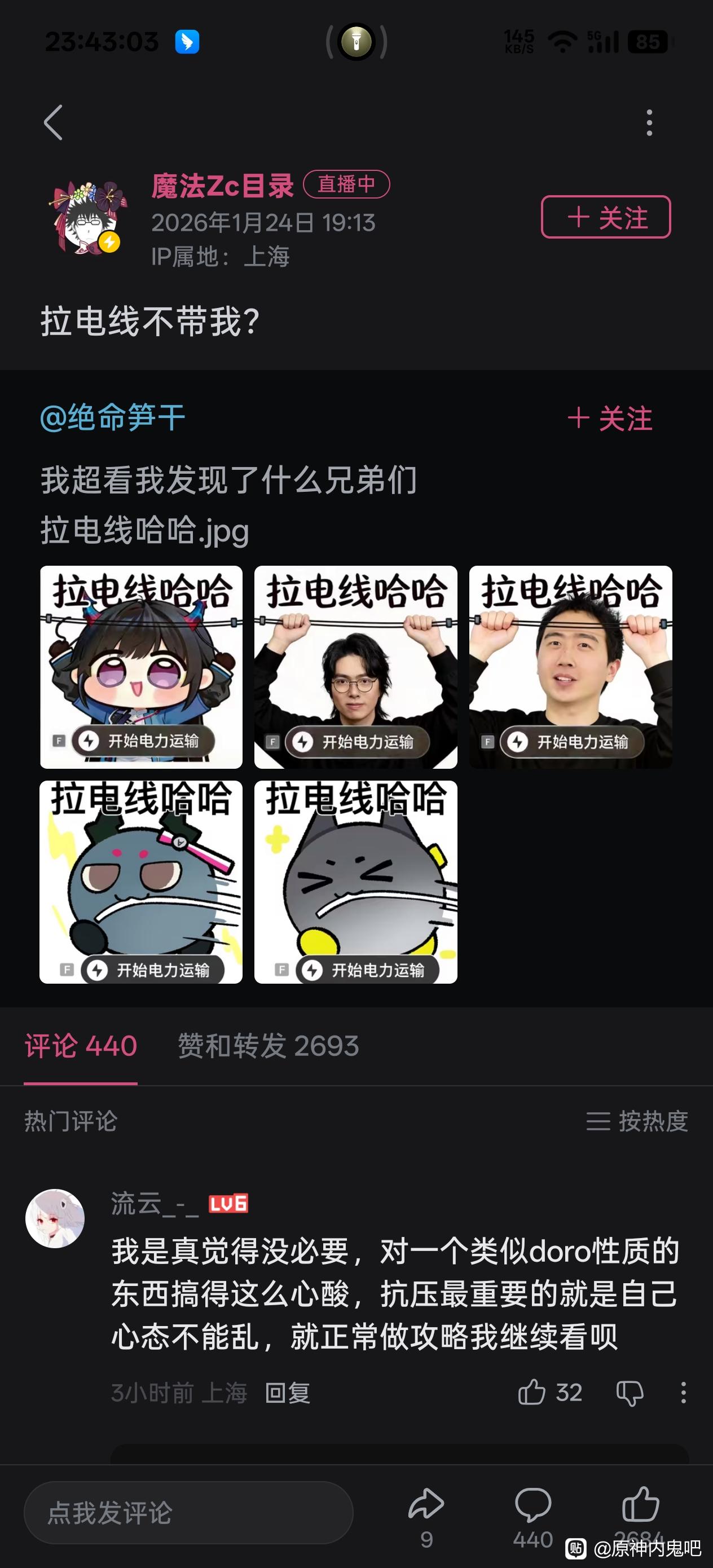Reply to 流云_-_'s comment
This screenshot has width=713, height=1568.
point(287,1393)
